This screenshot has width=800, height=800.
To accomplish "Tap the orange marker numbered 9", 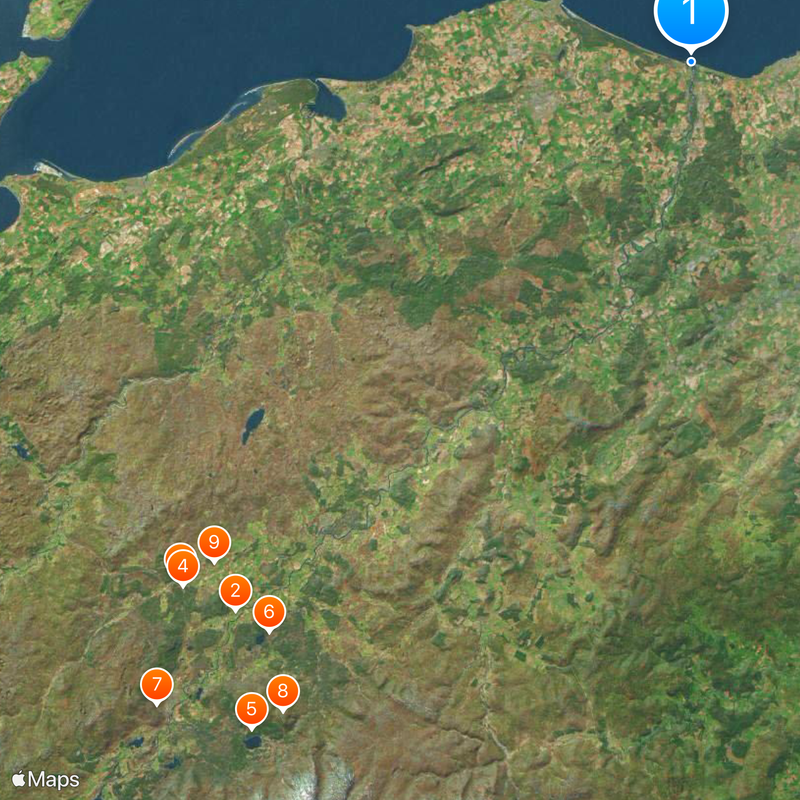I will coord(213,542).
